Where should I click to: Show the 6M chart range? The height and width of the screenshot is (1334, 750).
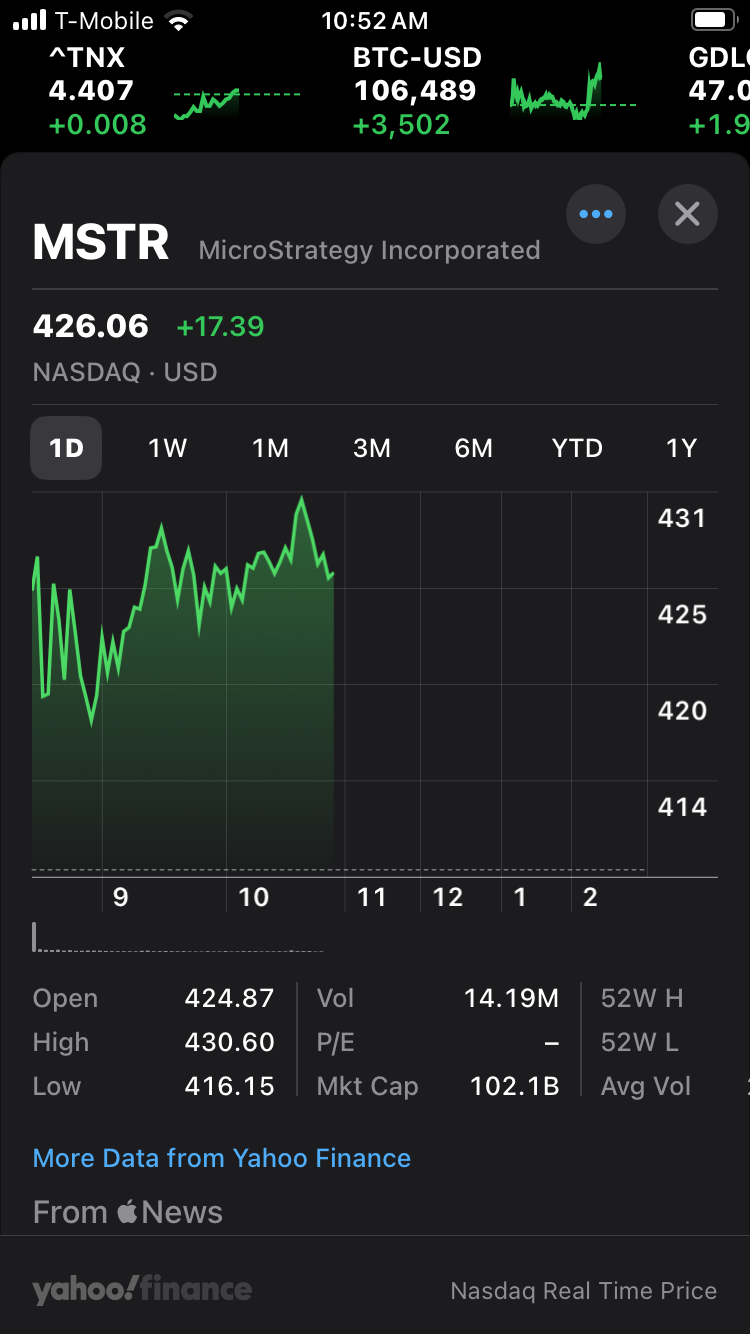click(474, 448)
